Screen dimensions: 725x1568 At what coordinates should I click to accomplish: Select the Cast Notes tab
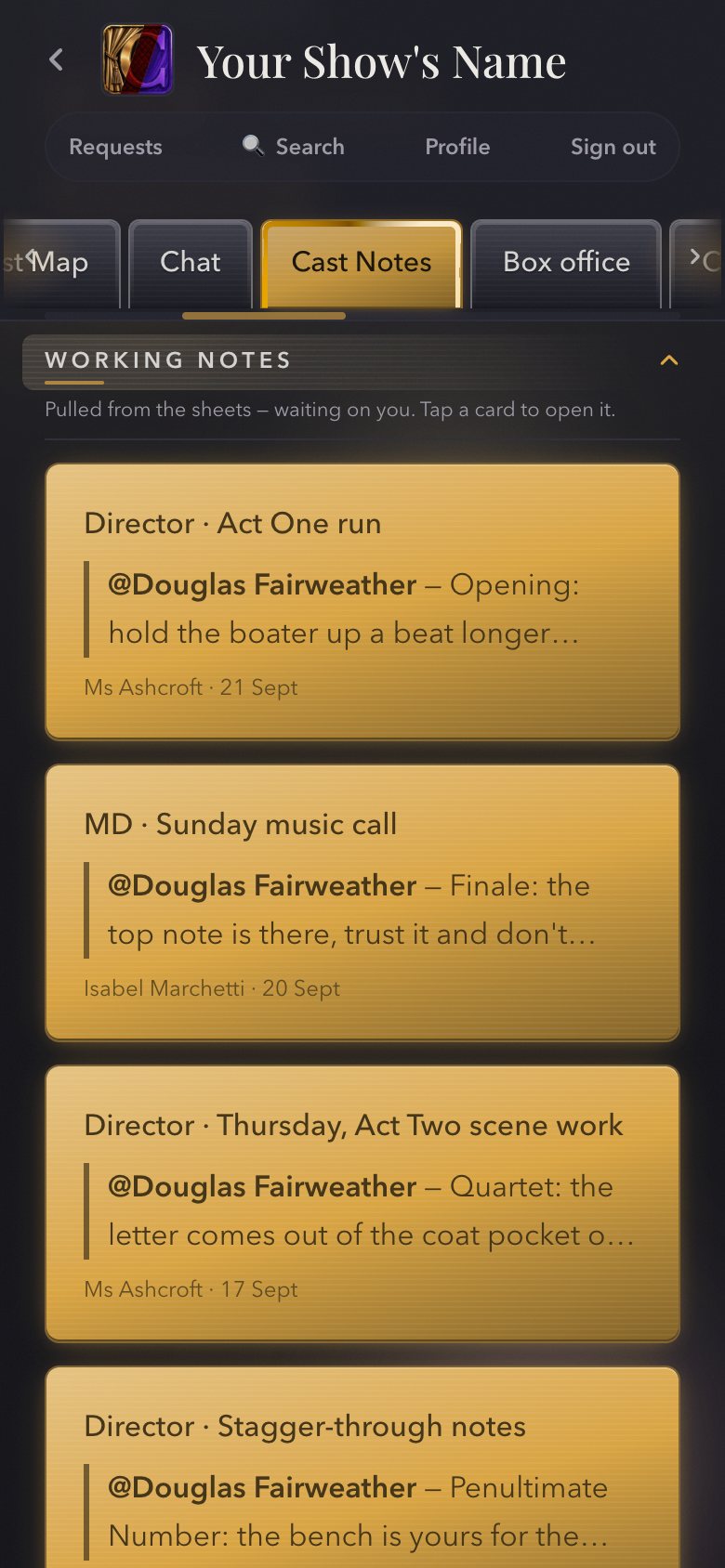click(x=362, y=264)
